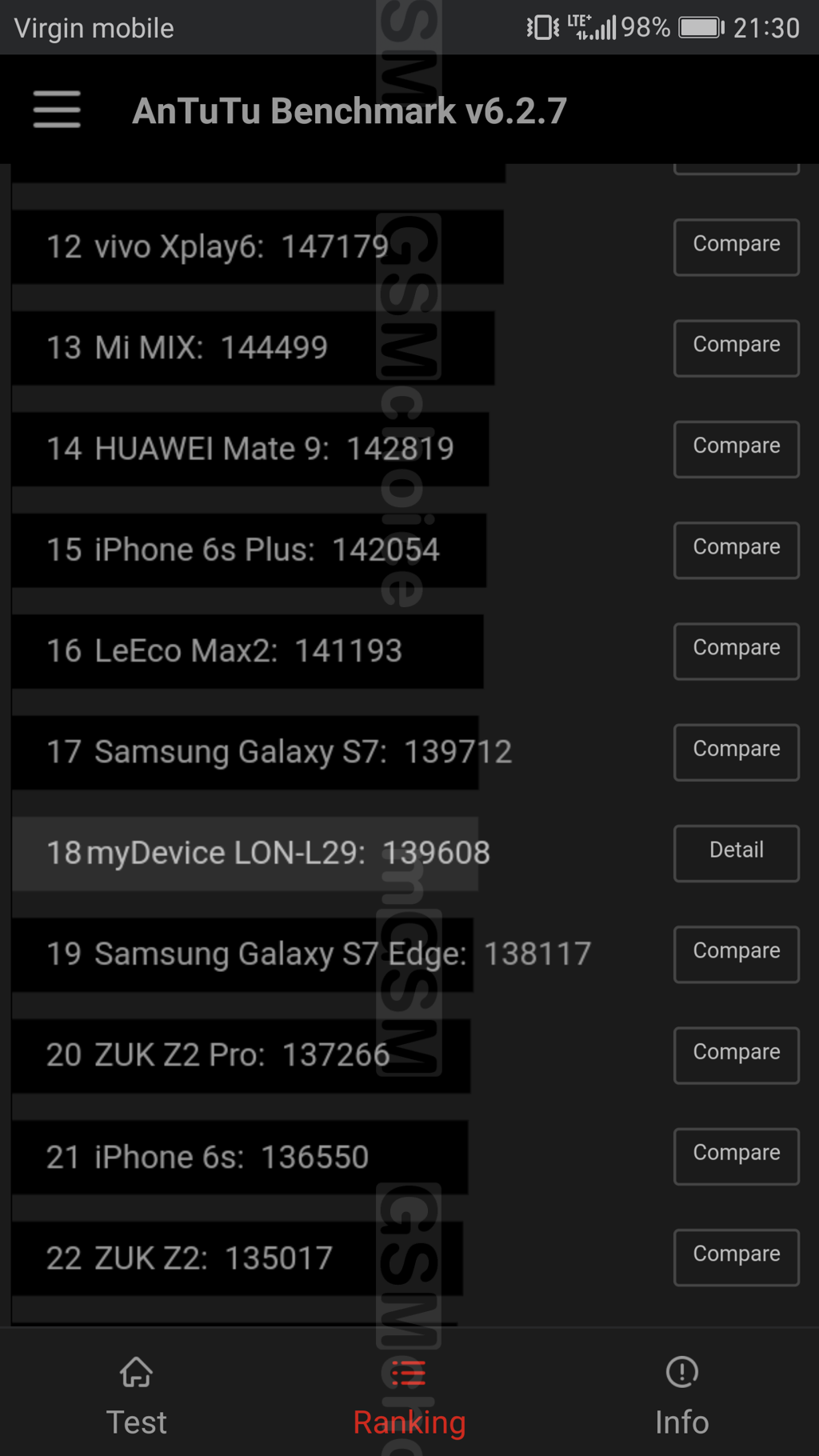View Detail for myDevice LON-L29
819x1456 pixels.
[x=736, y=853]
